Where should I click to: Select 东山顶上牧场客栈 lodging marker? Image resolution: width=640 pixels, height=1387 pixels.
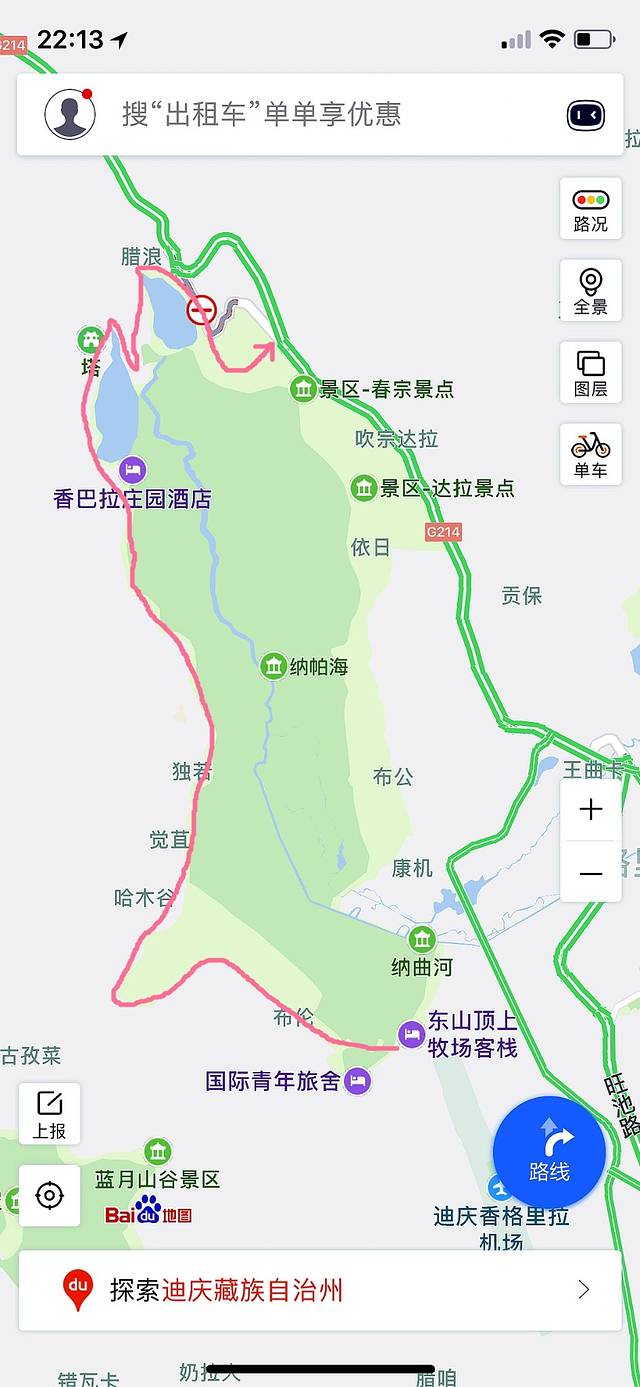click(411, 1035)
